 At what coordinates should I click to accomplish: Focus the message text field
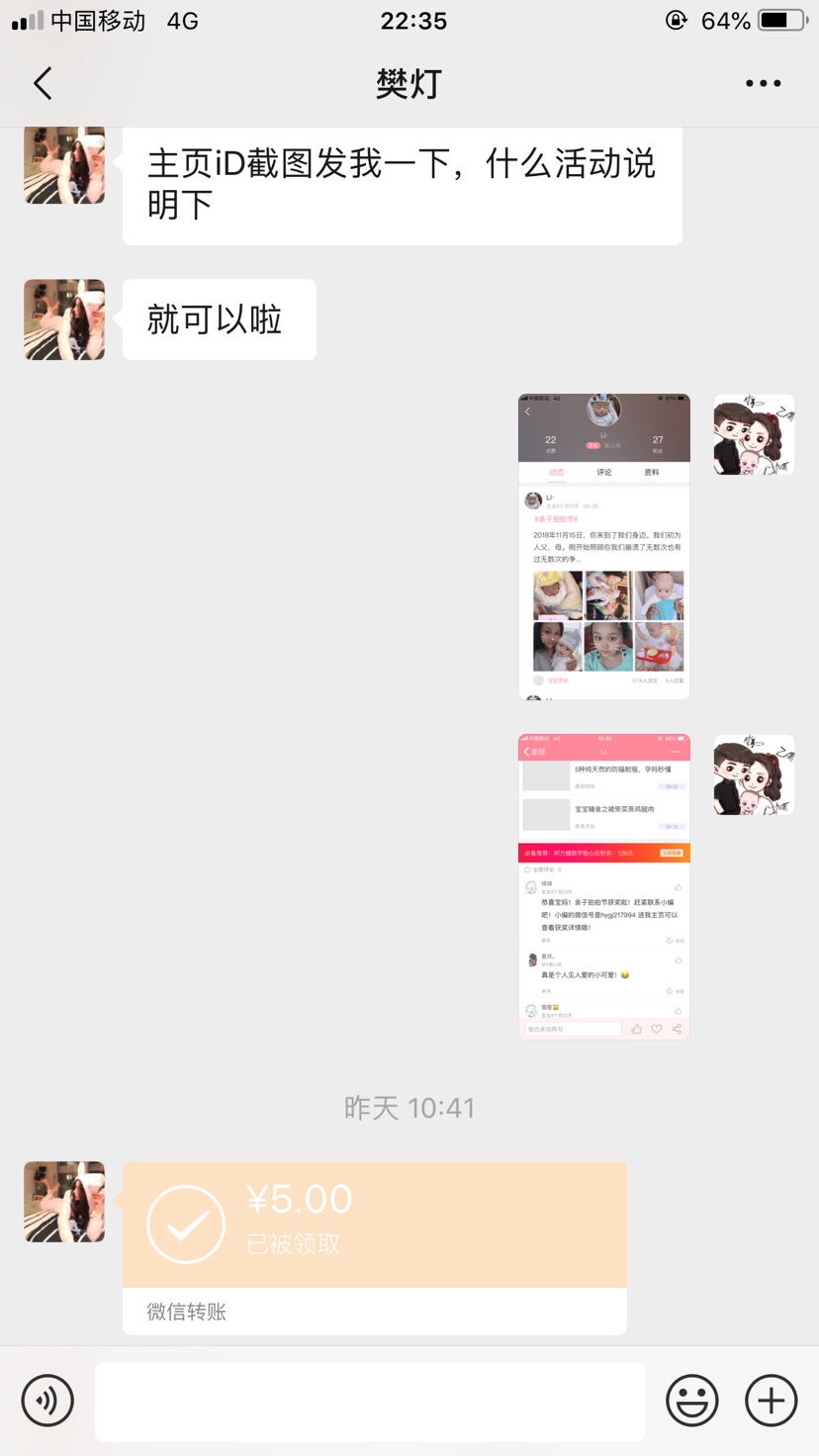point(370,1402)
